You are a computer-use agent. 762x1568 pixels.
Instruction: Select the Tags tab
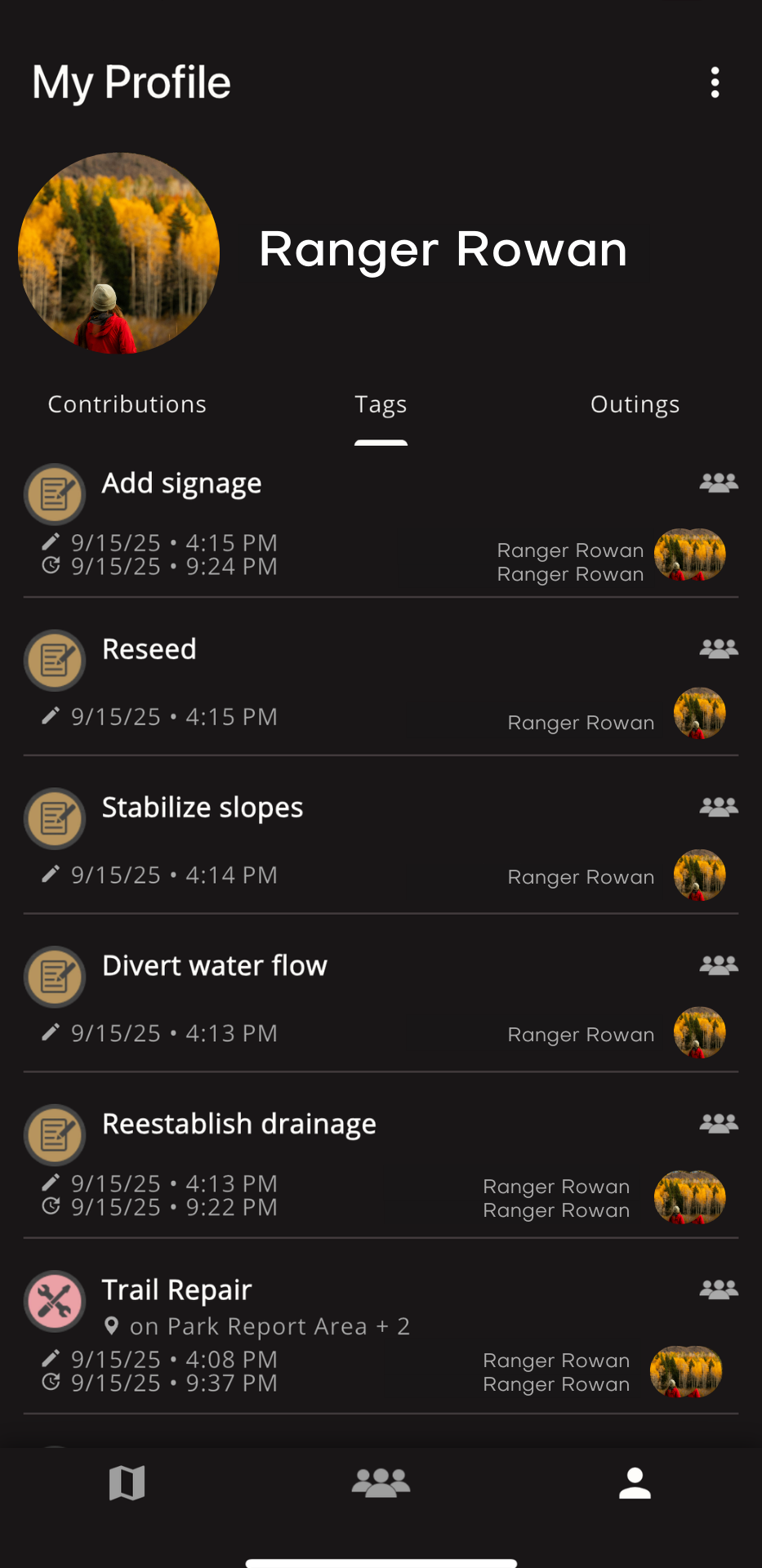[381, 404]
